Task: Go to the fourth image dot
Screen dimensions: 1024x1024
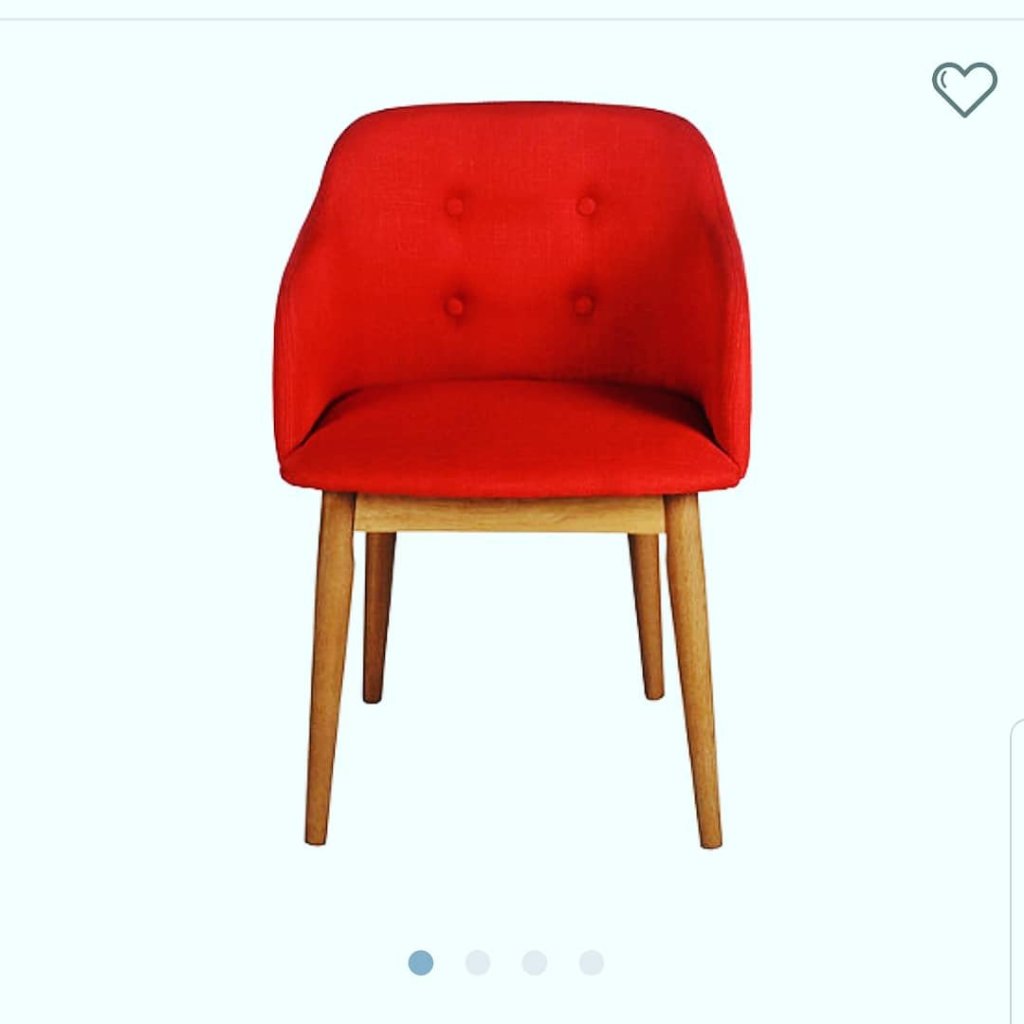Action: [x=592, y=962]
